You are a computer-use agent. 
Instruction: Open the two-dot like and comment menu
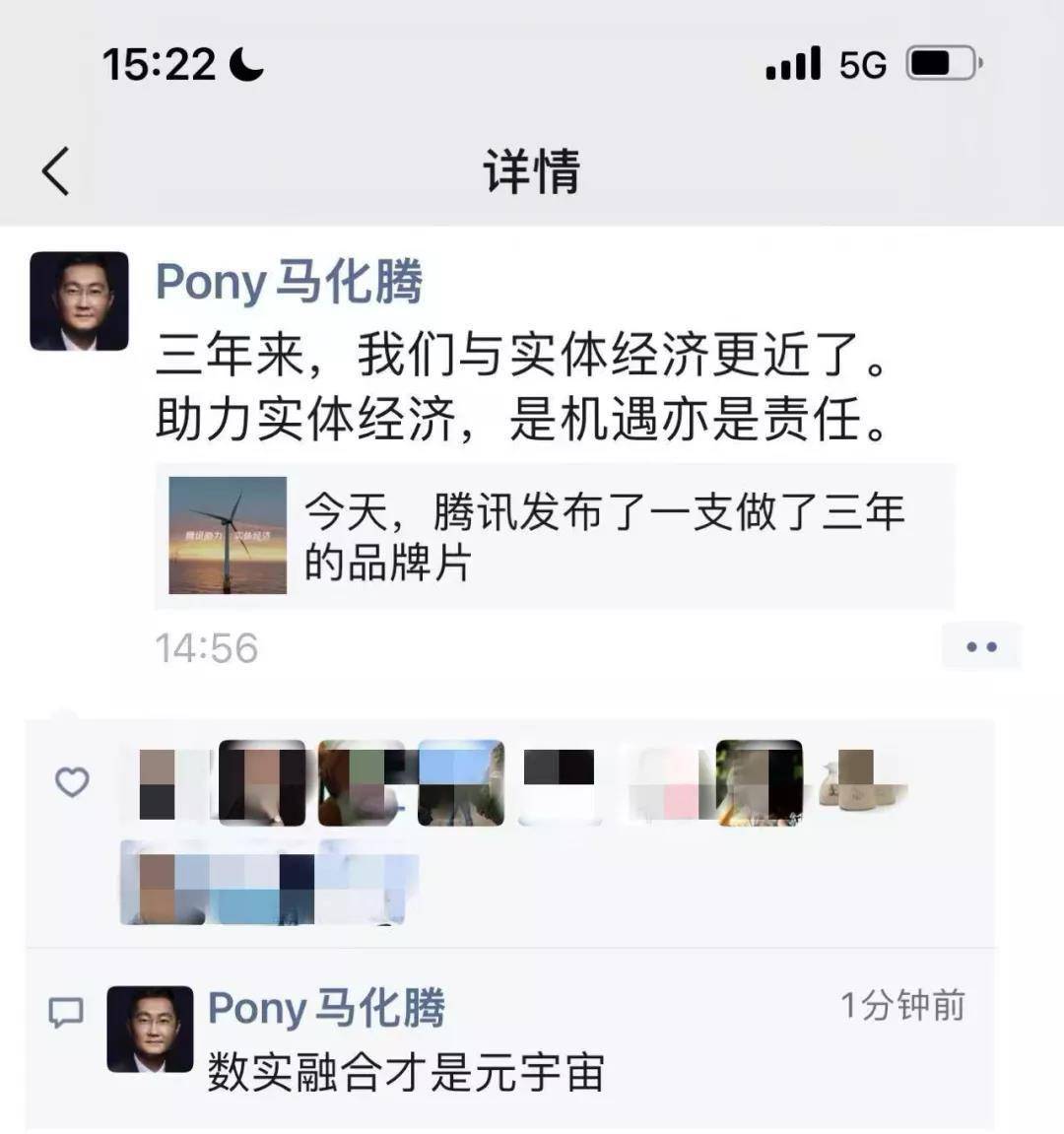[x=980, y=647]
